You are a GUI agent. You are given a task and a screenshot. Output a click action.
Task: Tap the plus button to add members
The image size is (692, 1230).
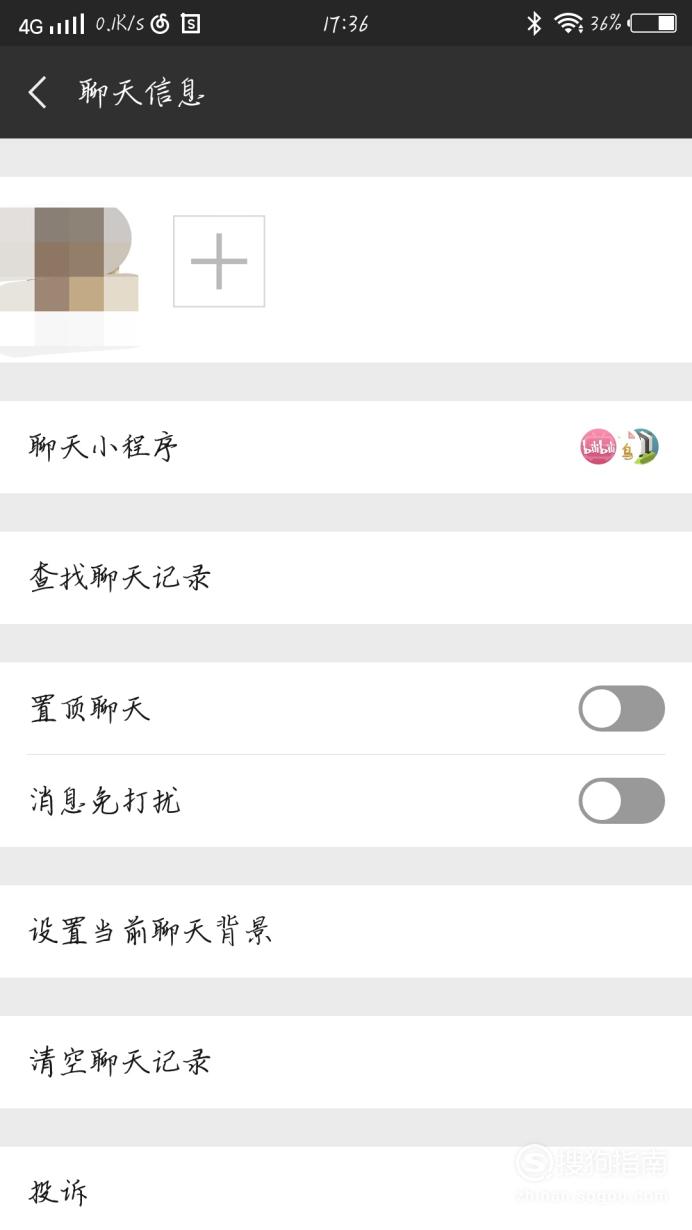(219, 261)
